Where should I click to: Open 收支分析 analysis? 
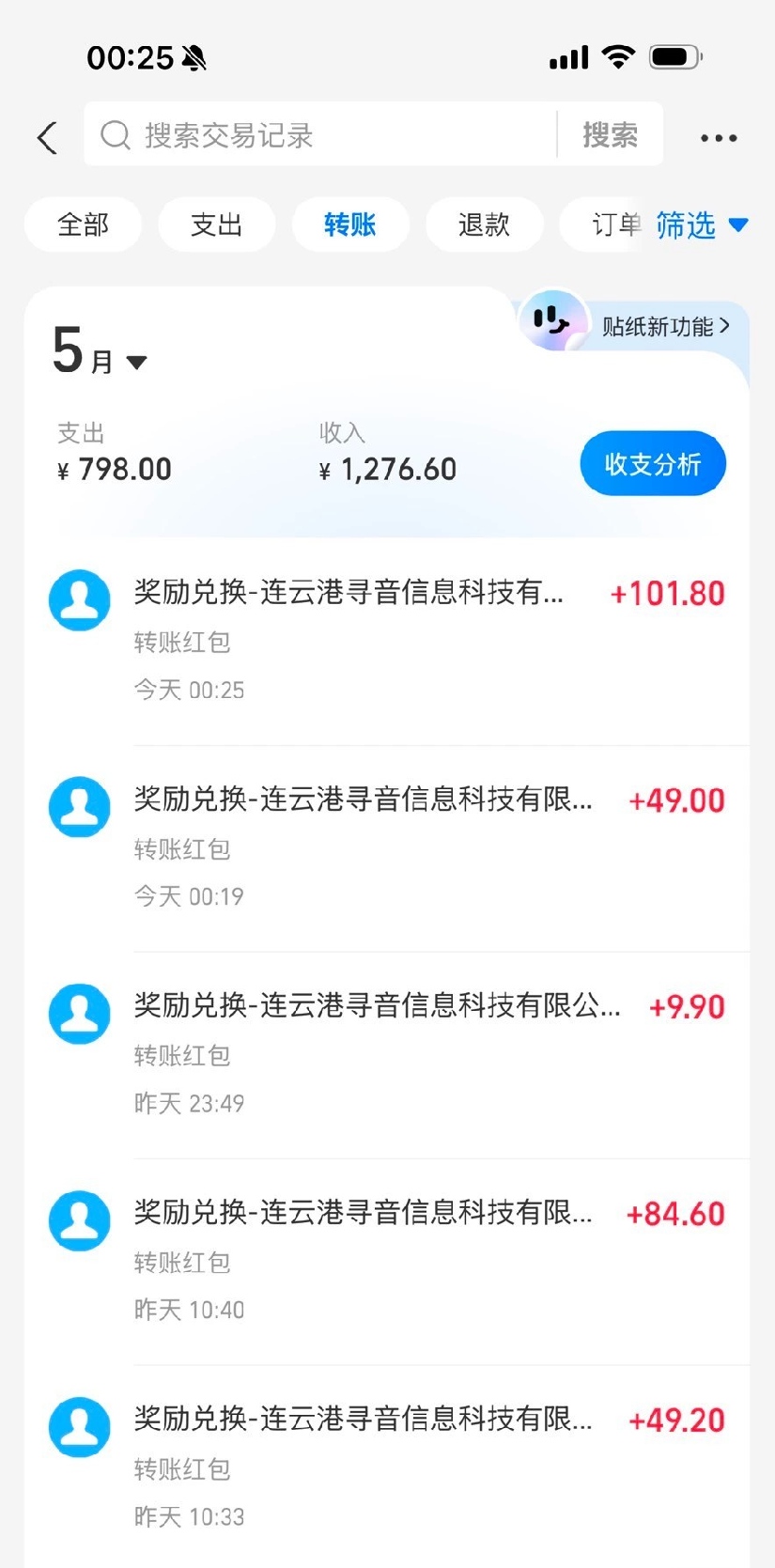653,463
